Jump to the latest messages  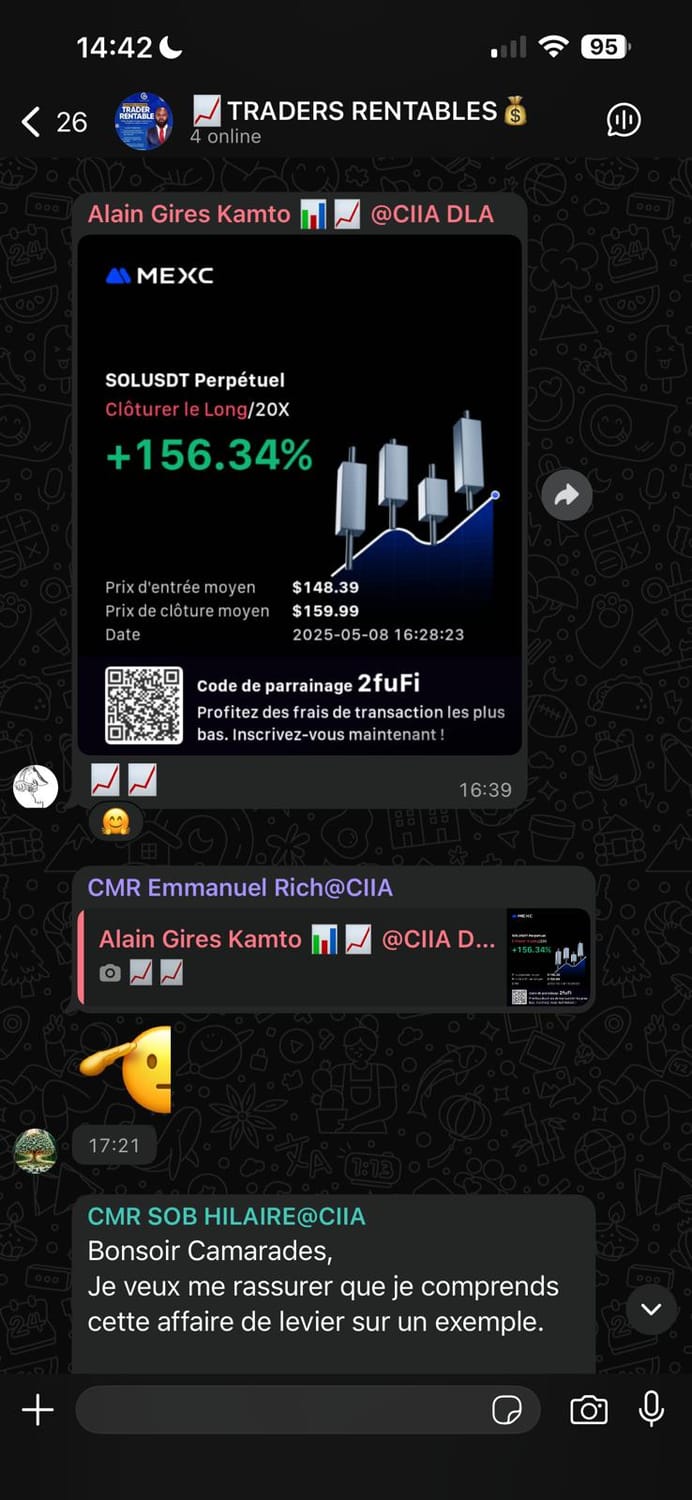[x=651, y=1309]
